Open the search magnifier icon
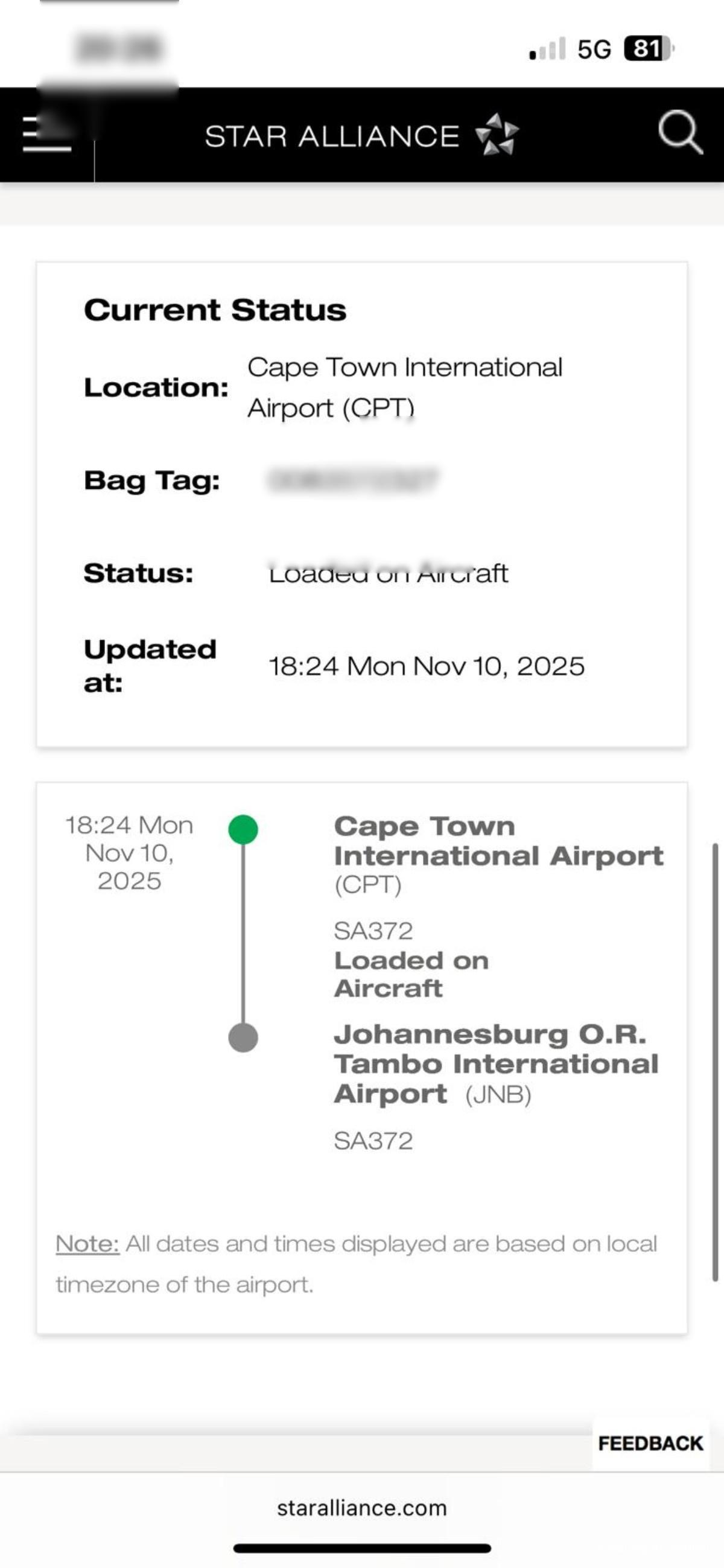 (x=679, y=132)
